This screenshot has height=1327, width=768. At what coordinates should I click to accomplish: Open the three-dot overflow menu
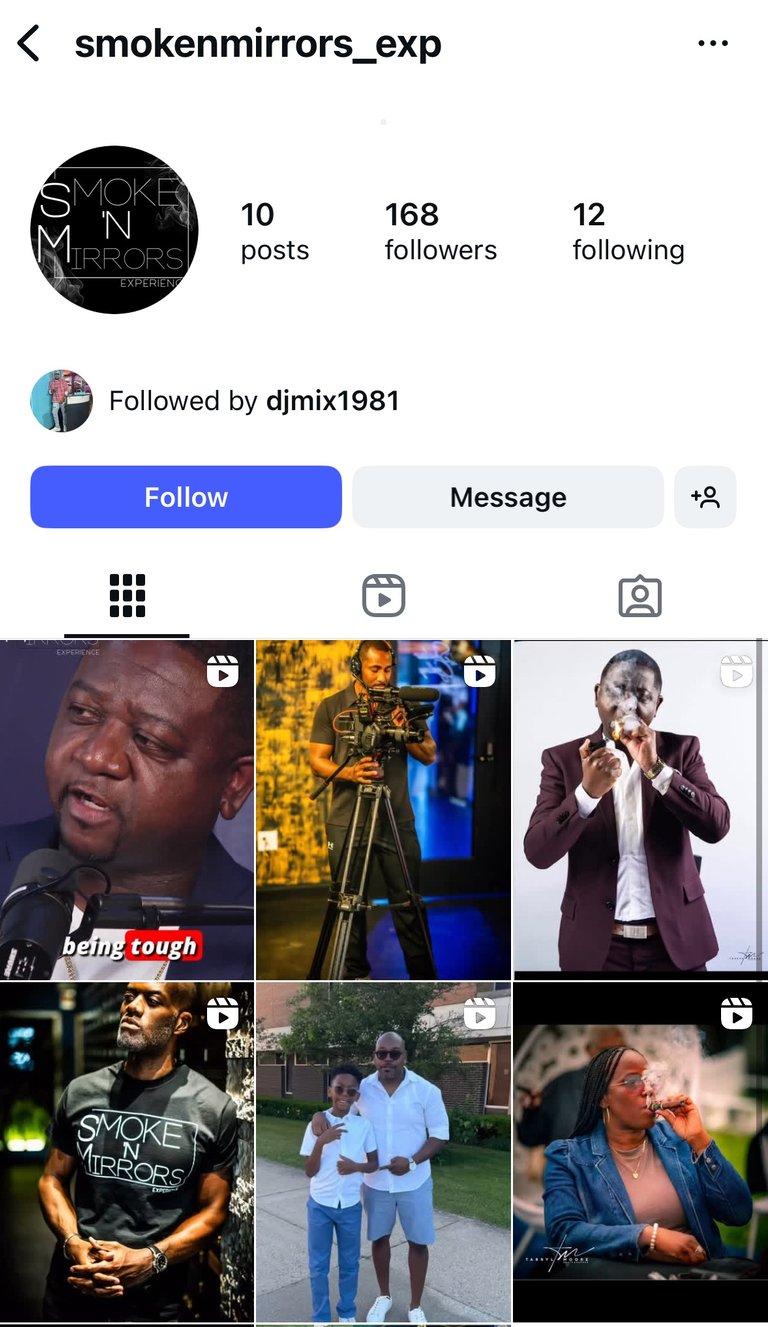713,44
